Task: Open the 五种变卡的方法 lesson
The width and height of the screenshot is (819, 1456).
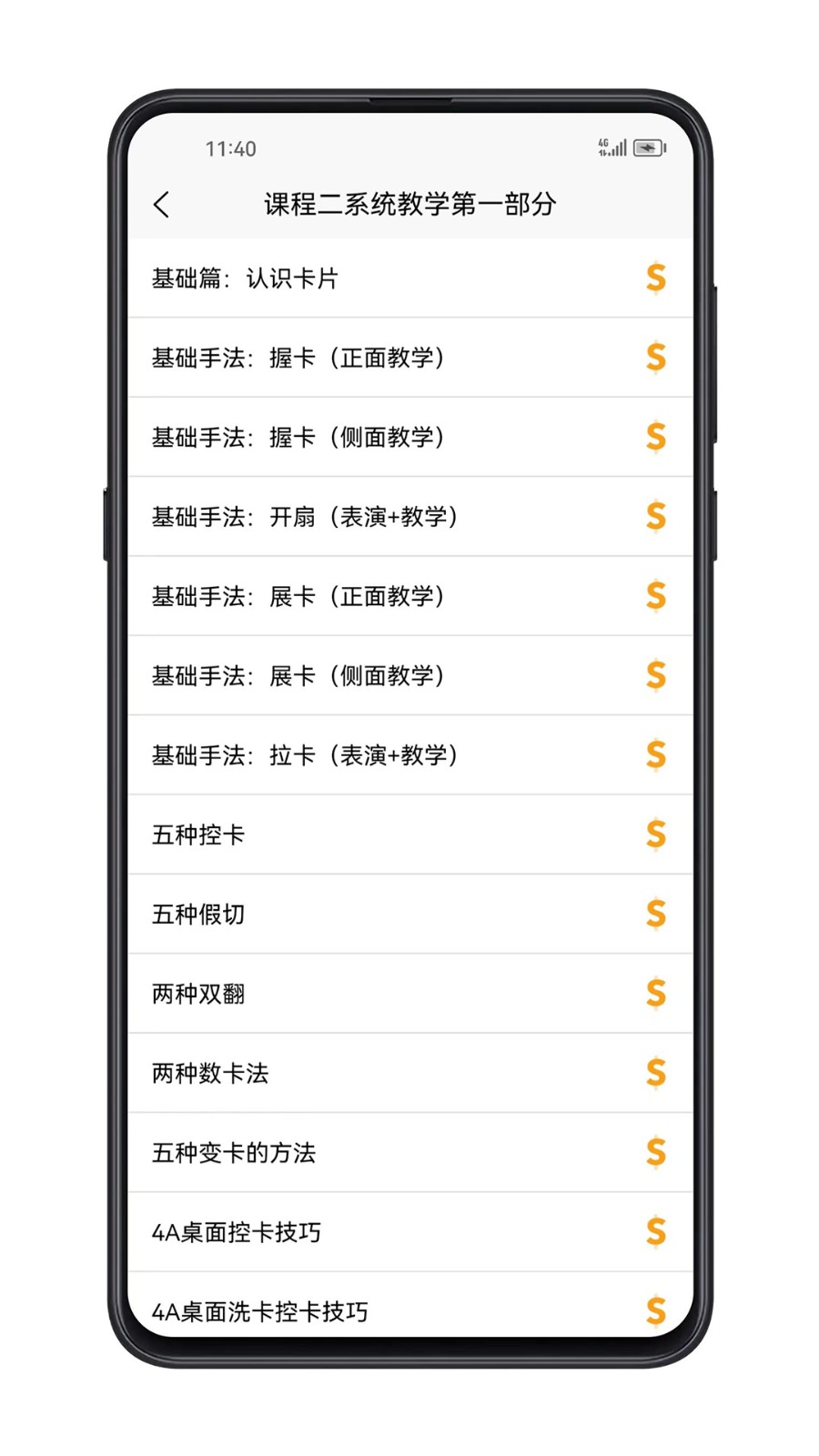Action: (234, 1153)
